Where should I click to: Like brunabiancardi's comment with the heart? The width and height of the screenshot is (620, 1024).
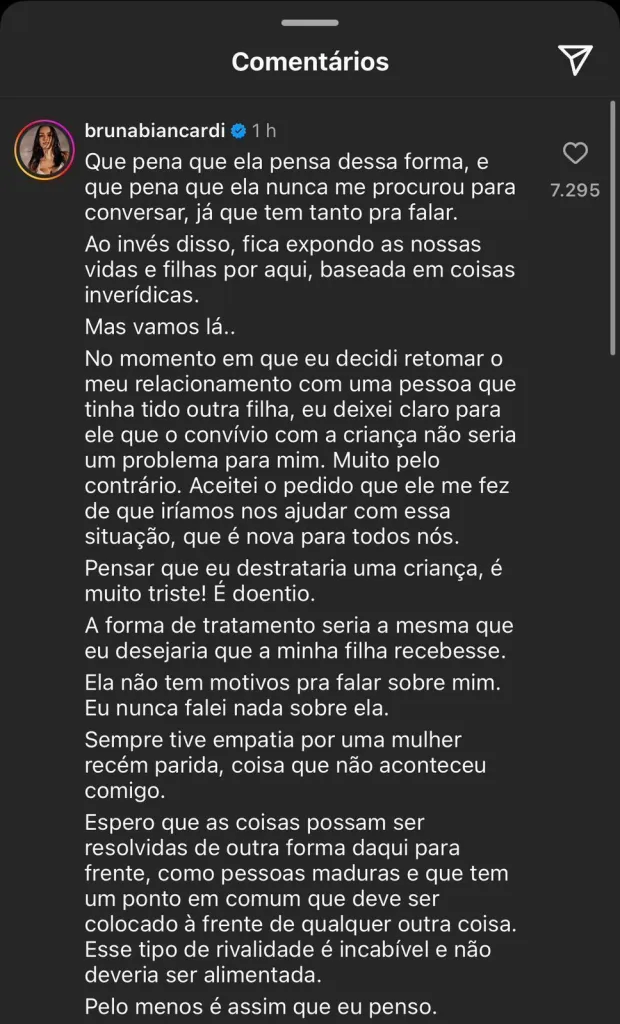coord(575,154)
